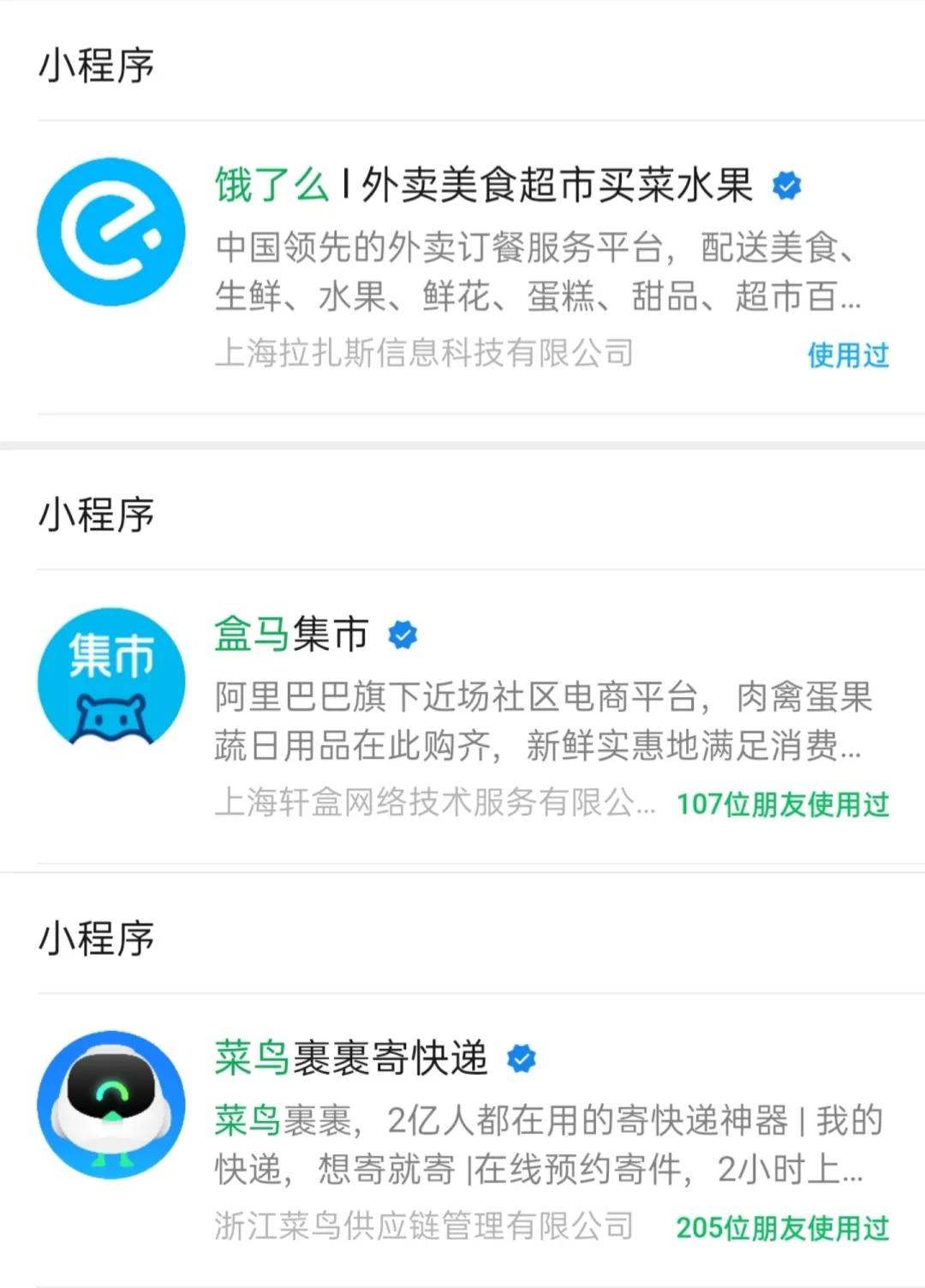Viewport: 925px width, 1288px height.
Task: Select the 盒马集市 title text
Action: 289,634
